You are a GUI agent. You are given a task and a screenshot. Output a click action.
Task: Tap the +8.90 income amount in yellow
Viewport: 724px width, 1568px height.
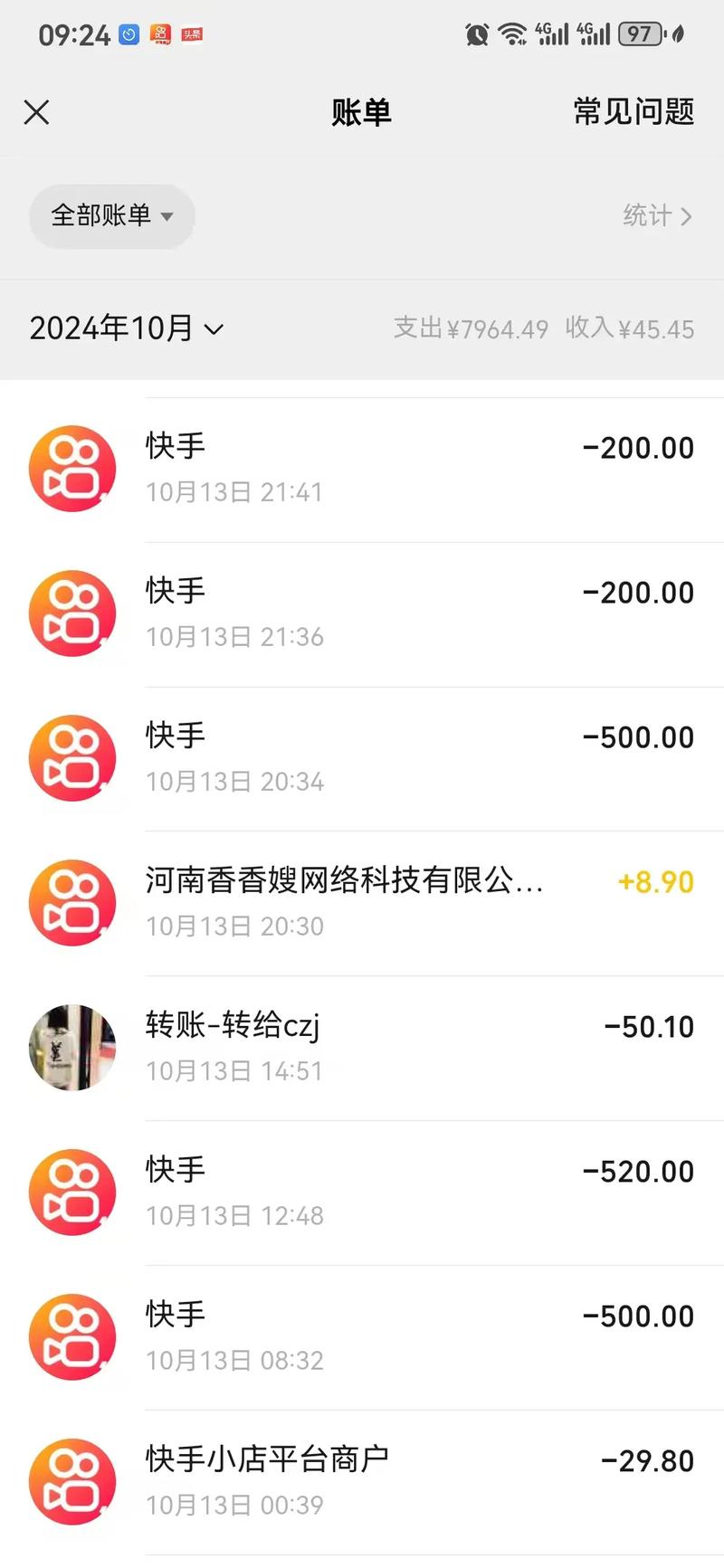(x=654, y=881)
